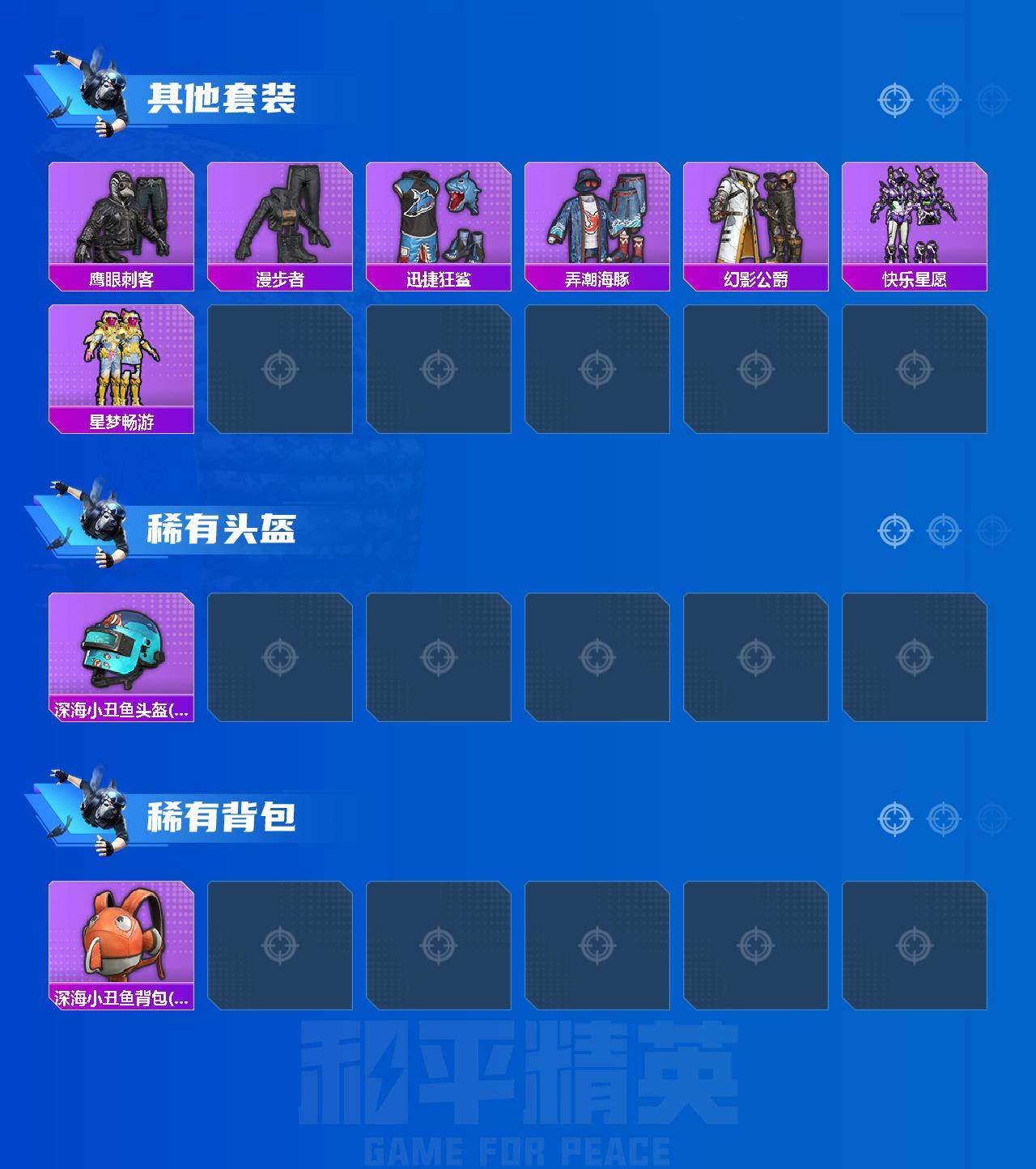Click the first crosshair icon near 其他套装
The image size is (1036, 1169).
(x=893, y=100)
